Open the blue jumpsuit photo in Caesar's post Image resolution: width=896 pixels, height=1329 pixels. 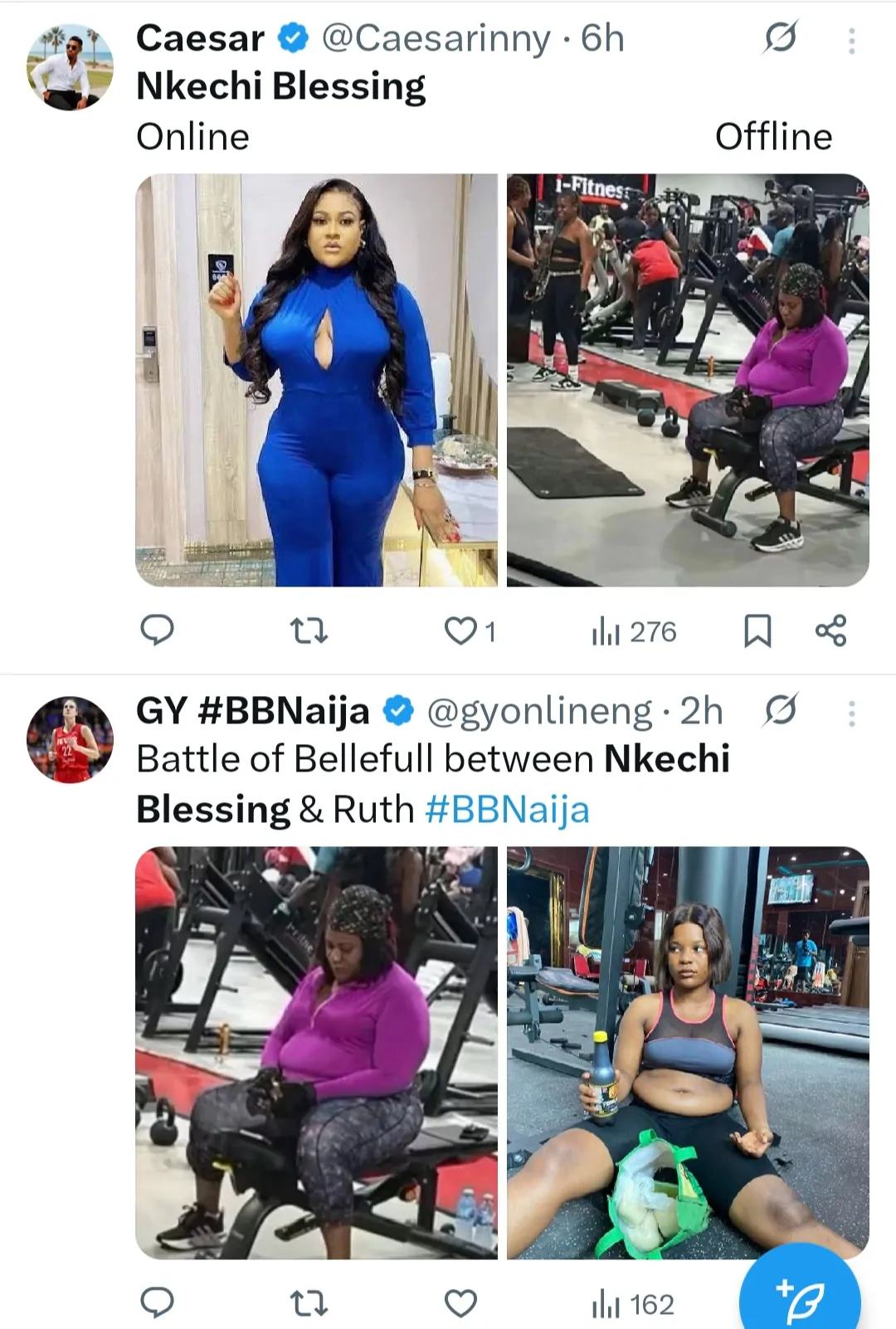pyautogui.click(x=316, y=380)
